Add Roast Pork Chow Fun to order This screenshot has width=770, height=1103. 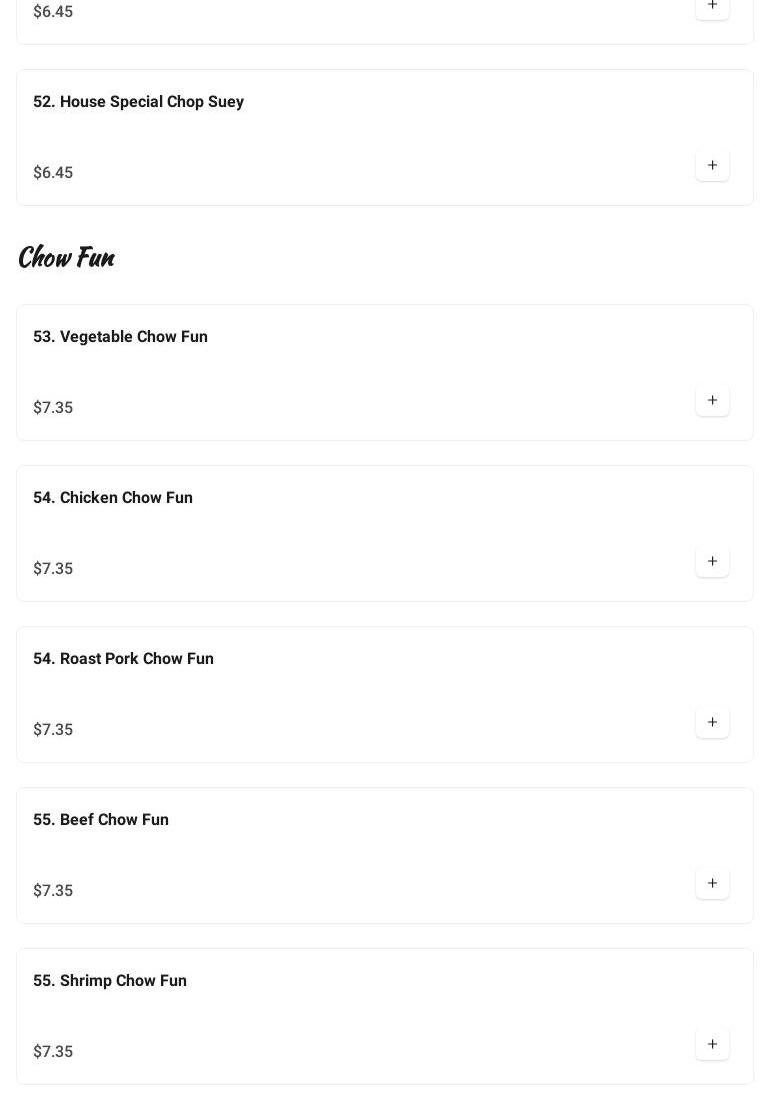[x=712, y=723]
